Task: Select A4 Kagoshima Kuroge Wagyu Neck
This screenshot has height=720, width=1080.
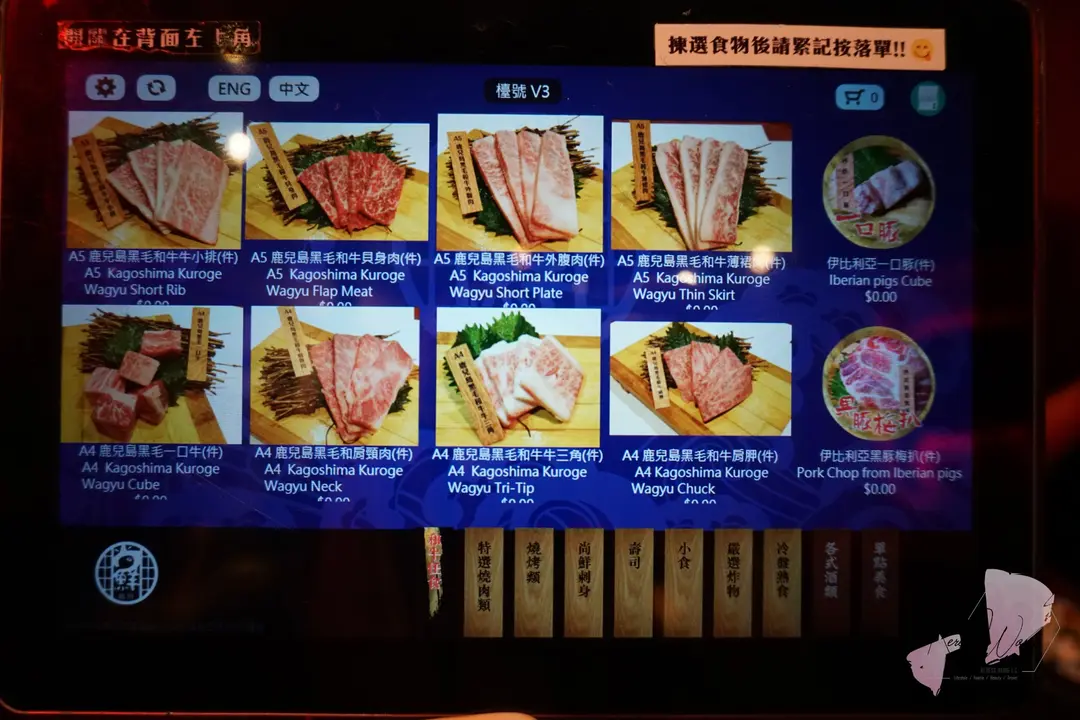Action: (x=334, y=376)
